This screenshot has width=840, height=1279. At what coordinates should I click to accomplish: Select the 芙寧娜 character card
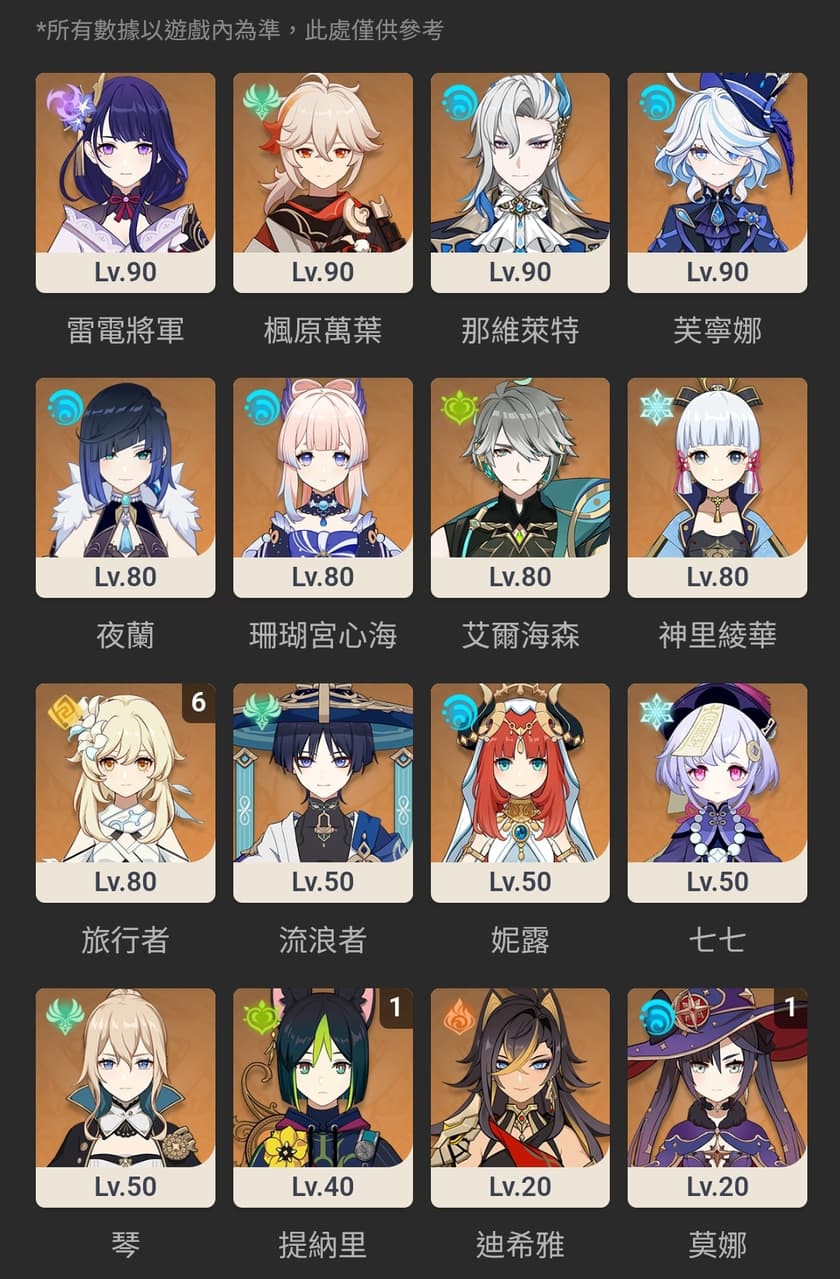[717, 182]
